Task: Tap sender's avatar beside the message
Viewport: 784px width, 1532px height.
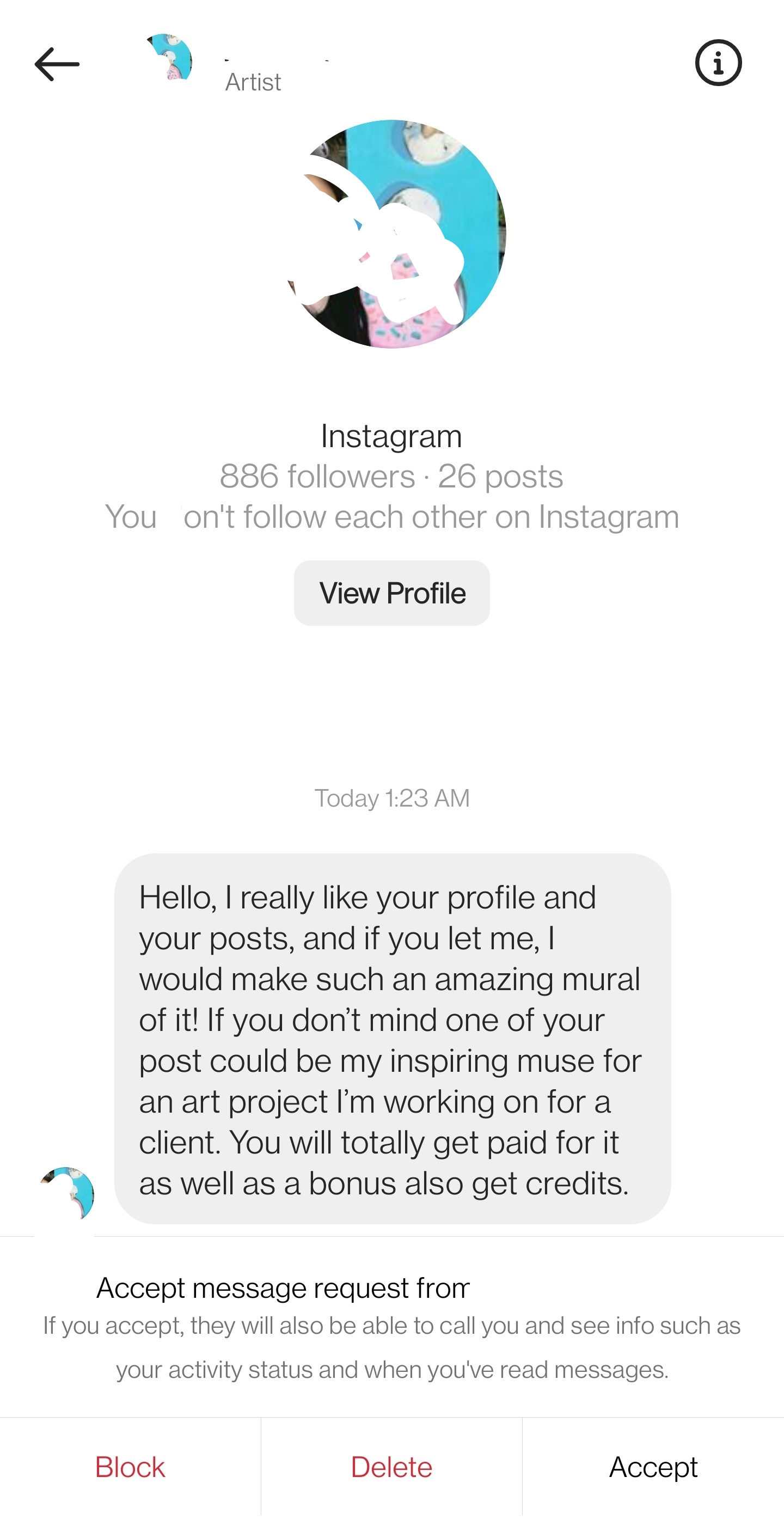Action: pos(66,1193)
